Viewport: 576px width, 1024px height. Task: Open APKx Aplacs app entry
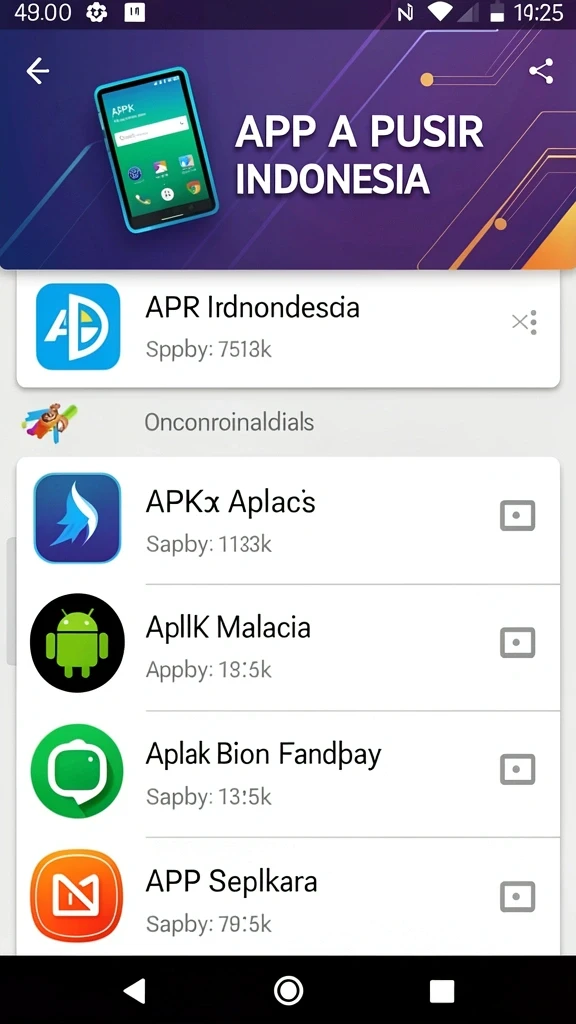288,520
